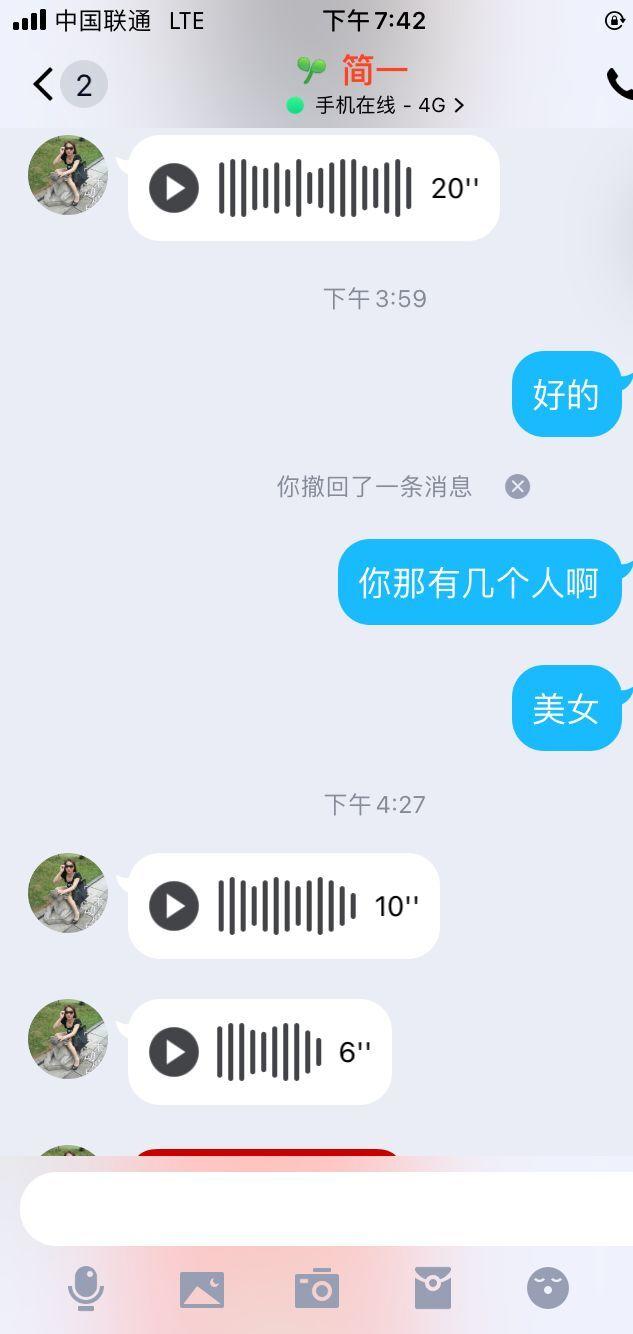Viewport: 633px width, 1334px height.
Task: Play the 10-second voice message
Action: tap(174, 906)
